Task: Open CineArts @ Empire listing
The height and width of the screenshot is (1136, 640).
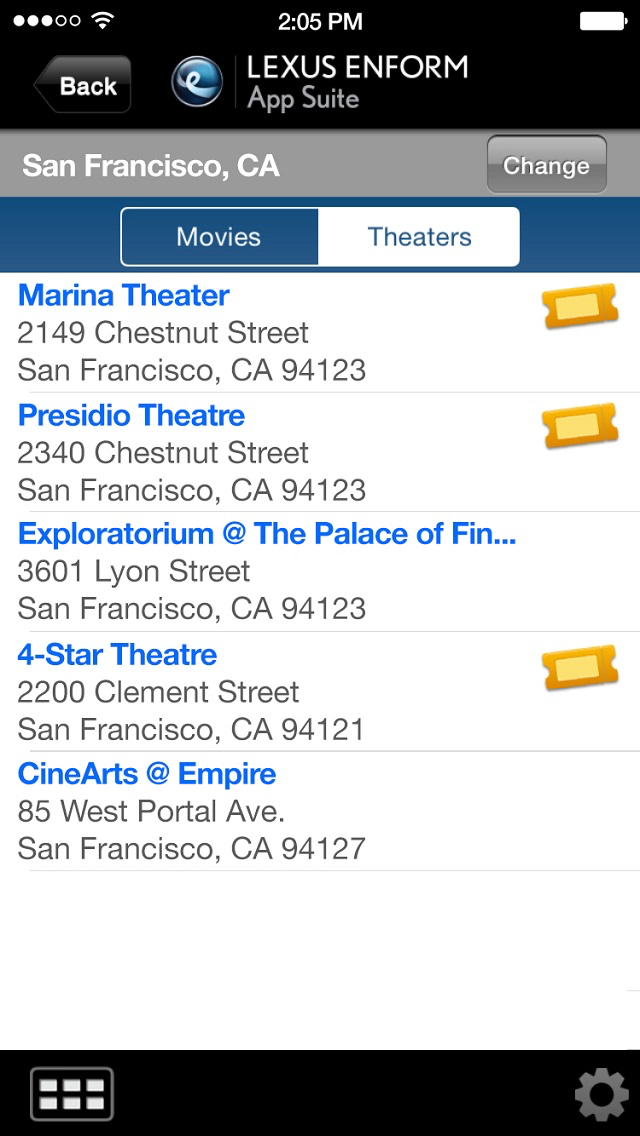Action: click(x=320, y=811)
